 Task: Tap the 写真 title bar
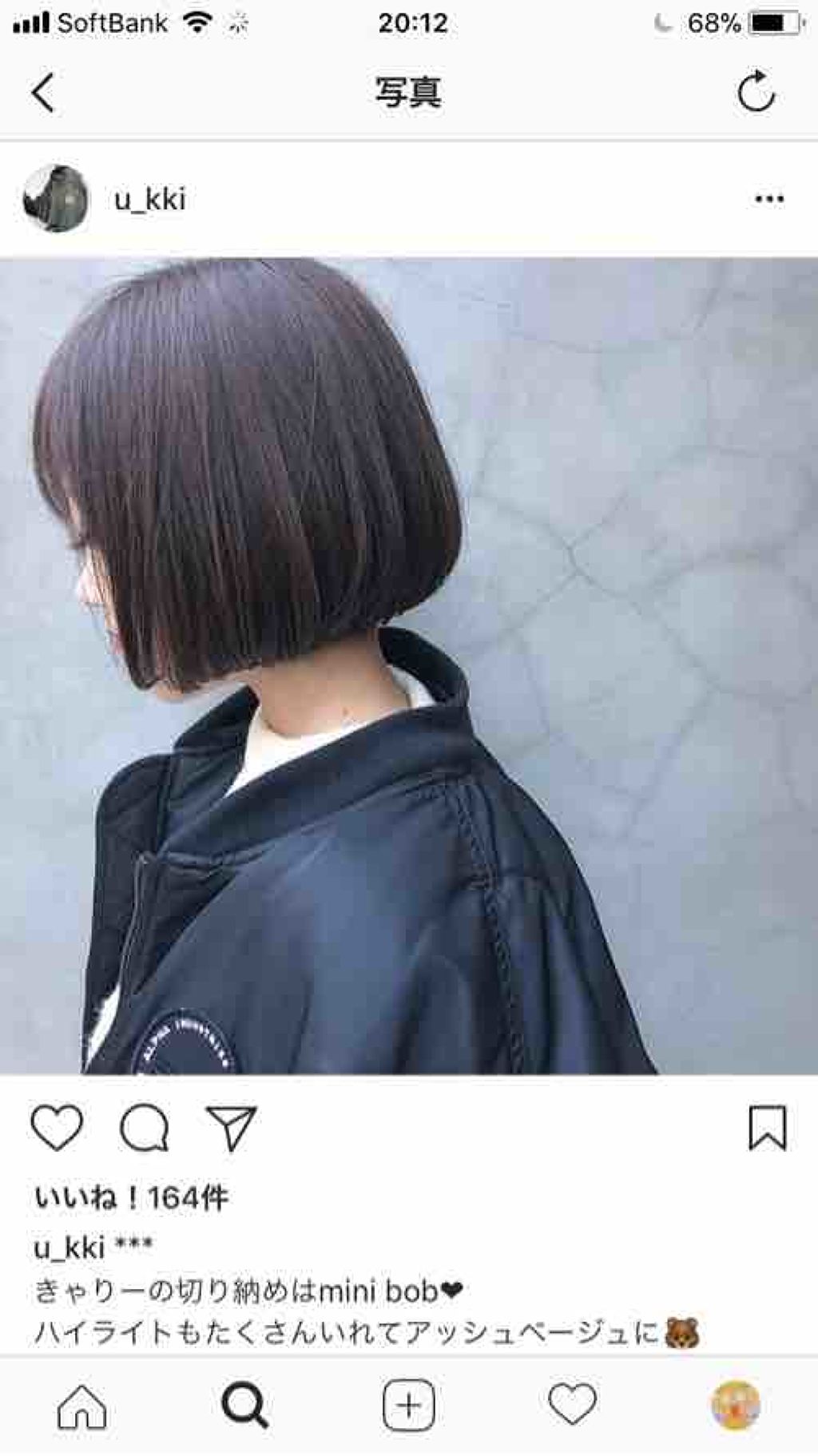coord(409,93)
